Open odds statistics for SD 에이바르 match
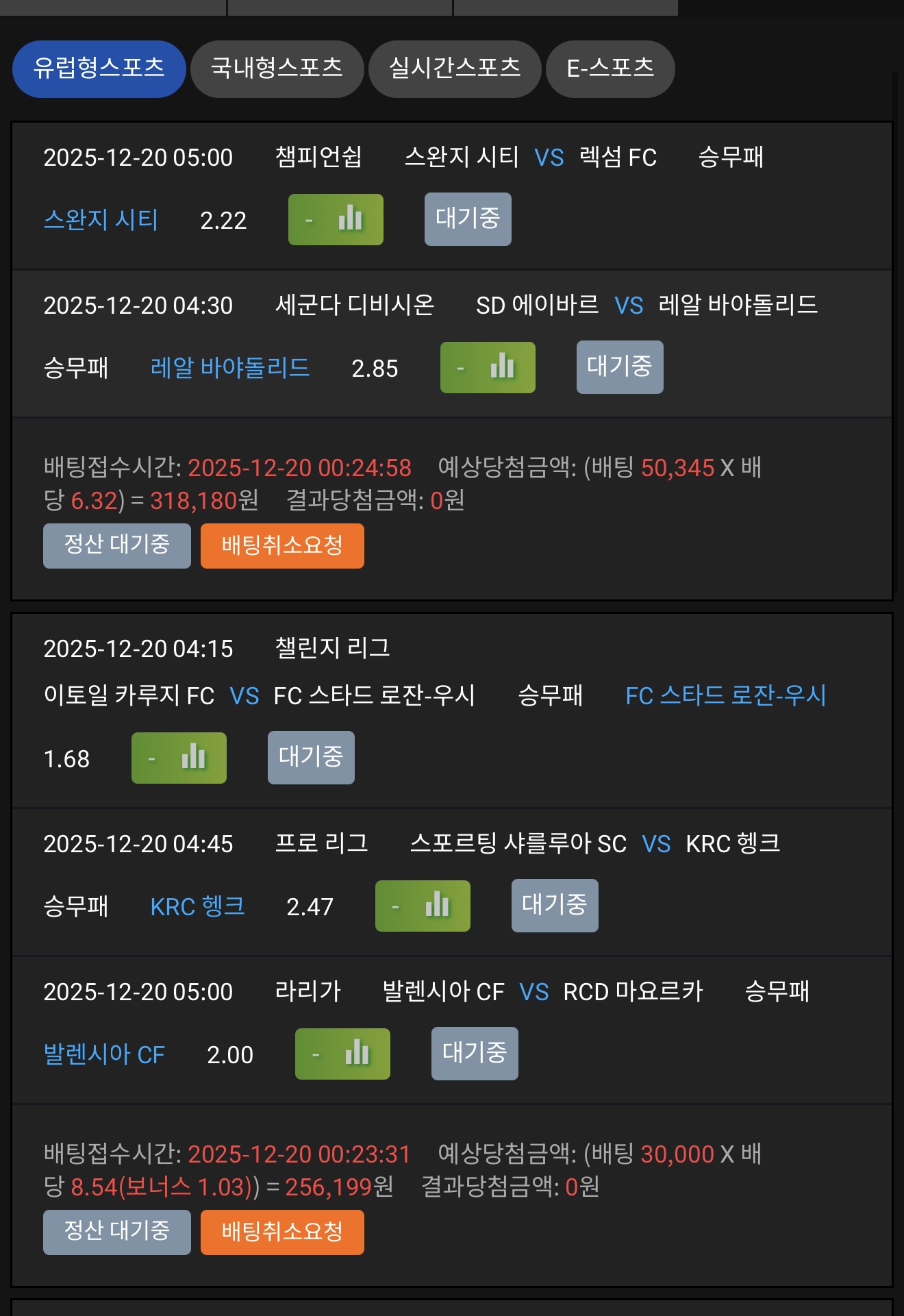This screenshot has width=904, height=1316. (x=488, y=367)
